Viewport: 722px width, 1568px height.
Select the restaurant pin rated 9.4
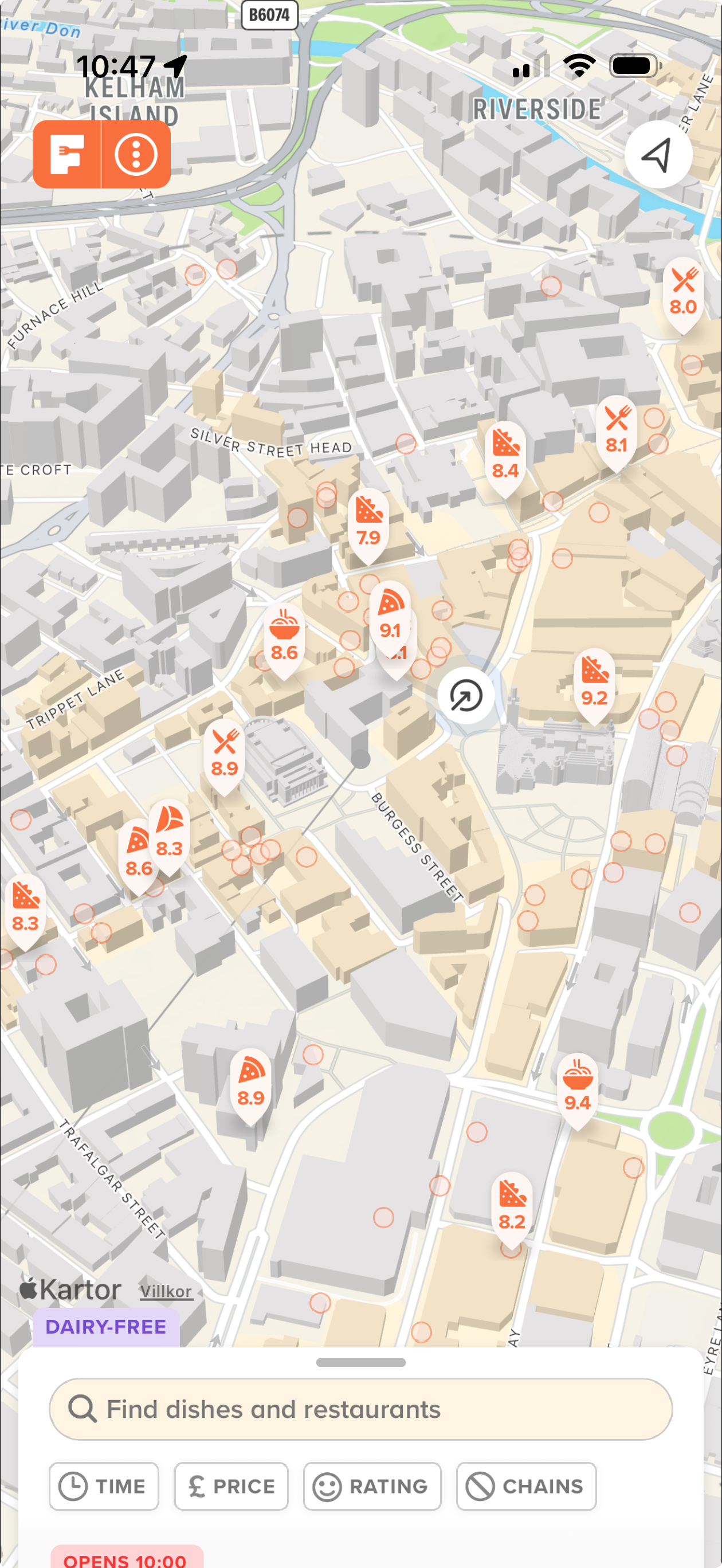(x=577, y=1089)
